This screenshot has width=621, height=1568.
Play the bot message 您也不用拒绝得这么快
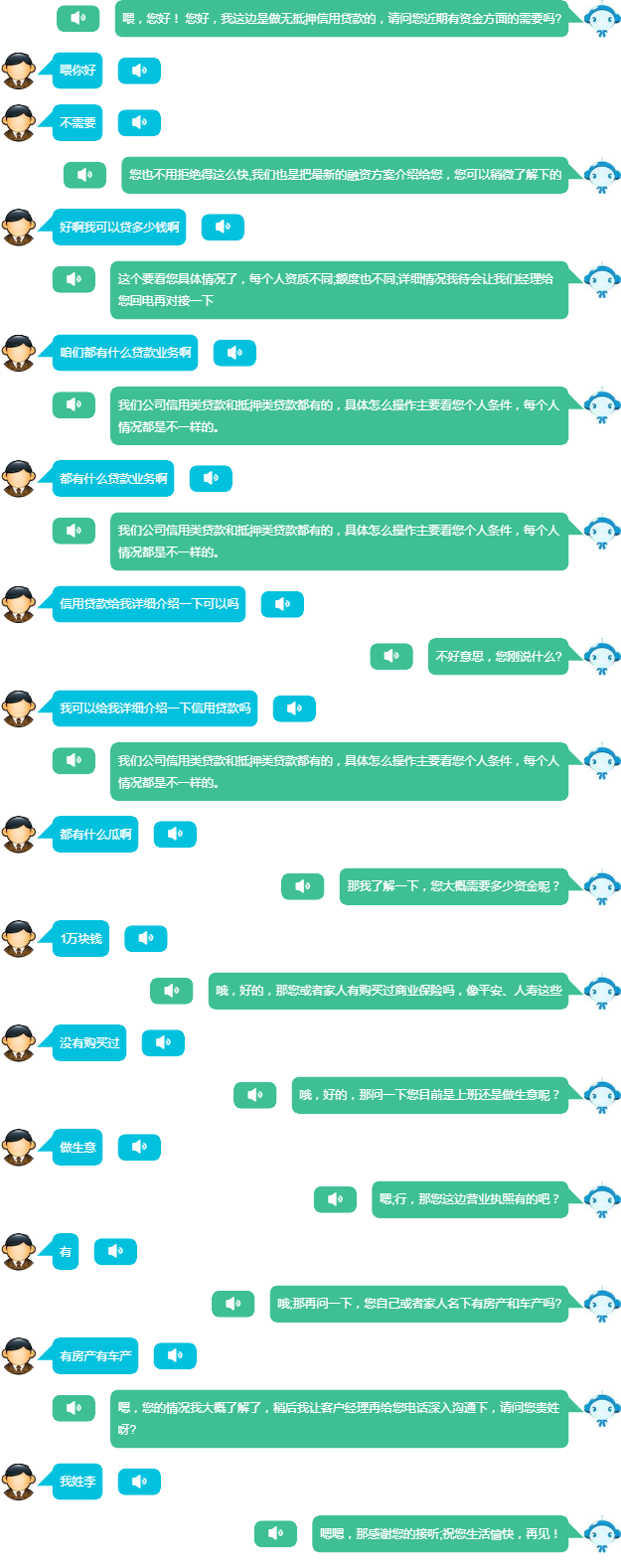click(x=84, y=175)
